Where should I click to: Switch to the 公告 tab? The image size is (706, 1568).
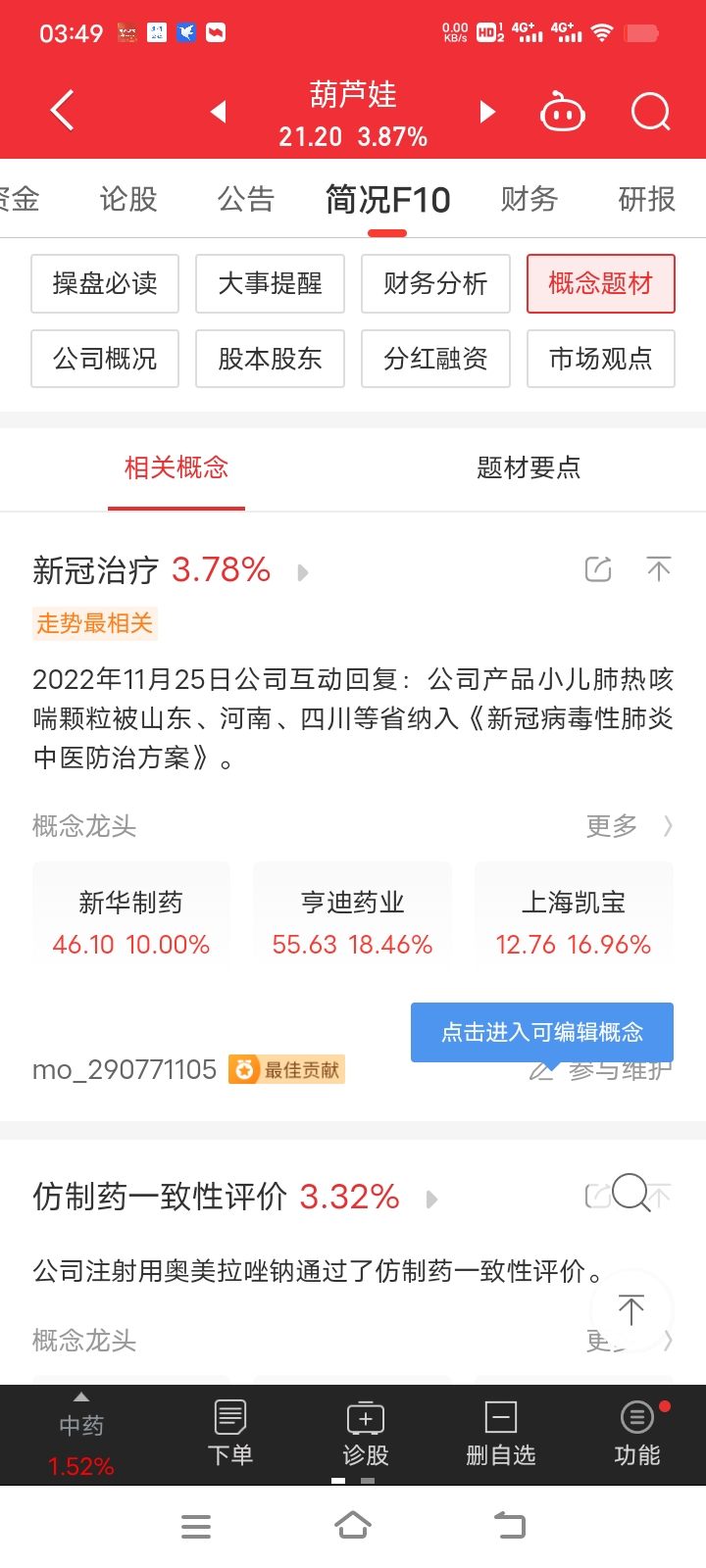[x=246, y=199]
